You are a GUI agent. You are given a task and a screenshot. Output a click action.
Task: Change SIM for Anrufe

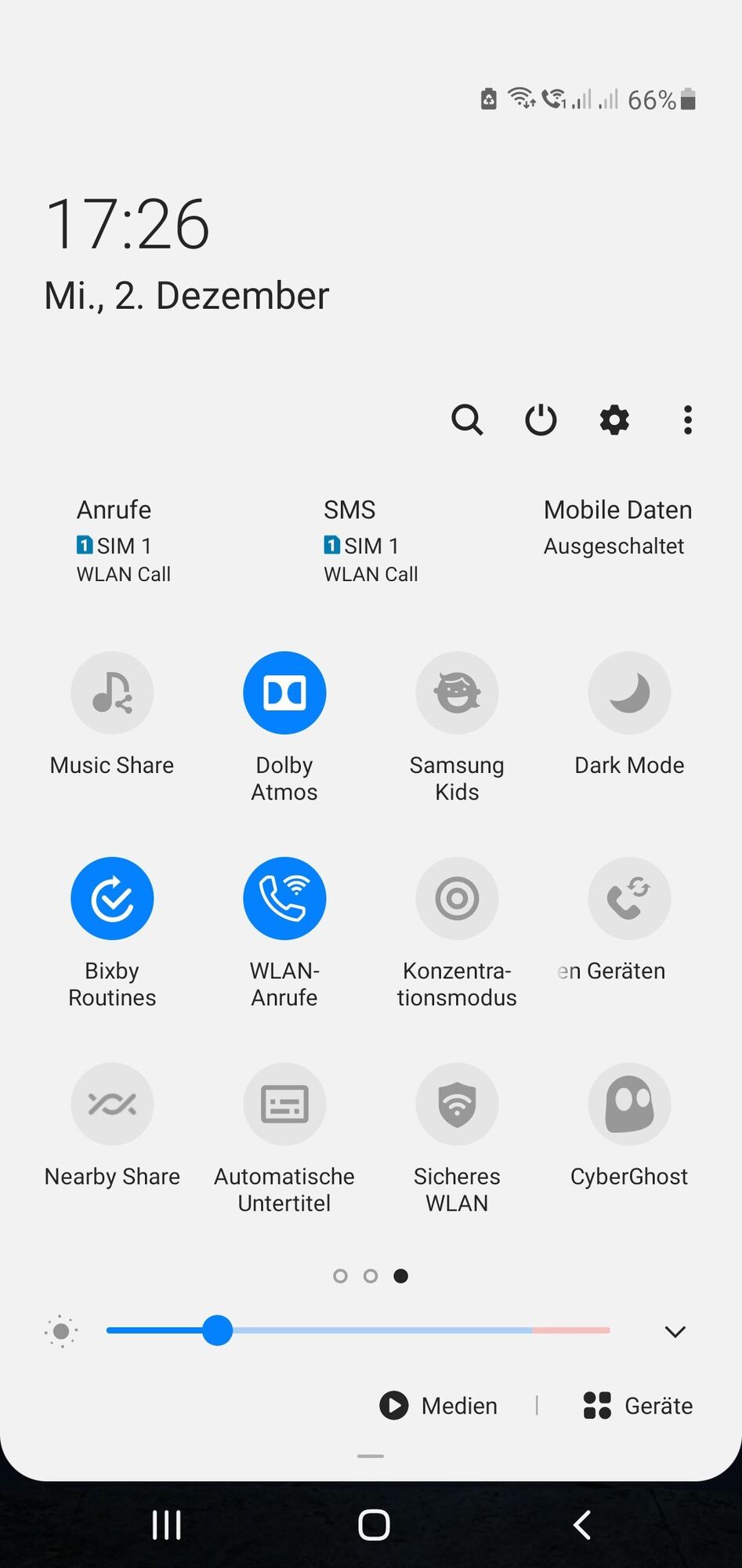(x=123, y=541)
